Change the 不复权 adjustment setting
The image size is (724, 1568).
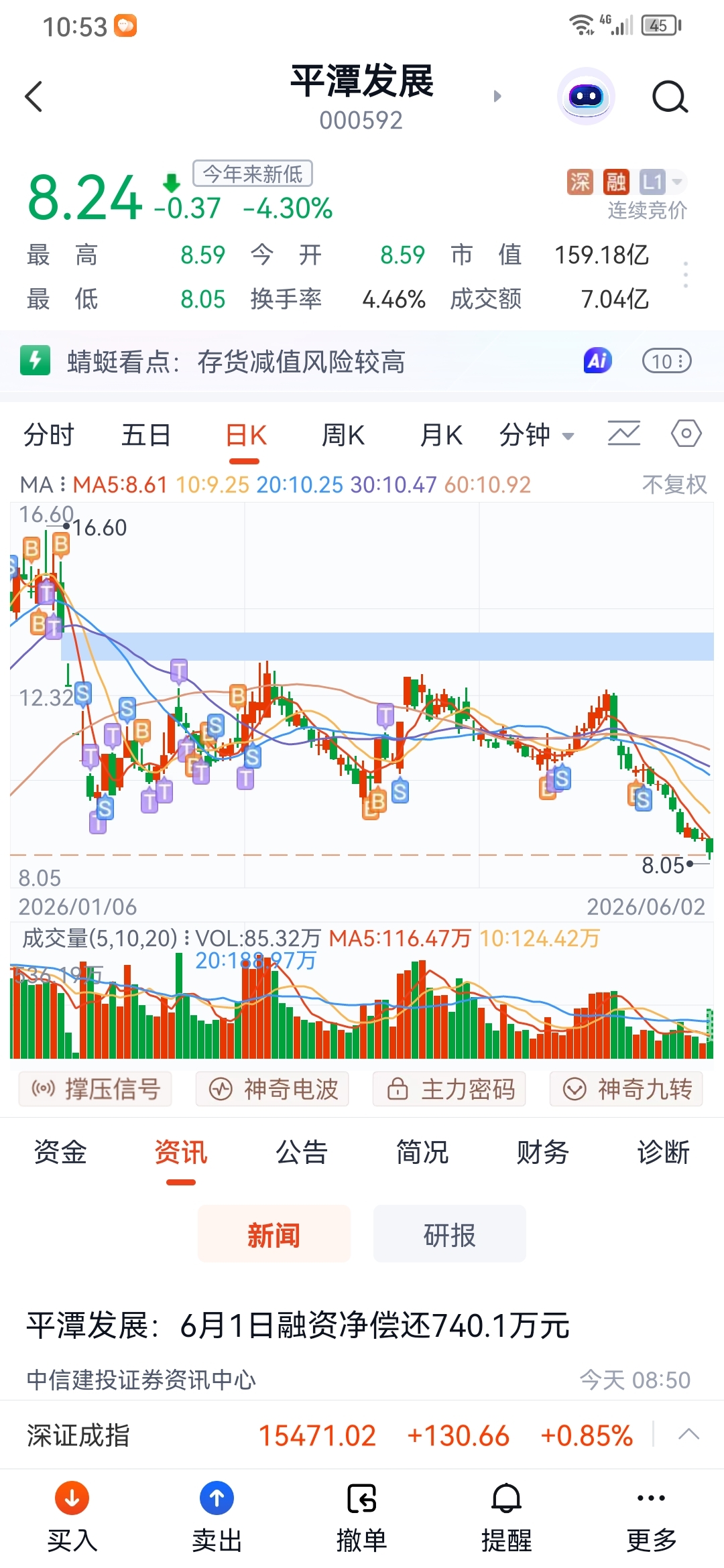click(x=674, y=484)
